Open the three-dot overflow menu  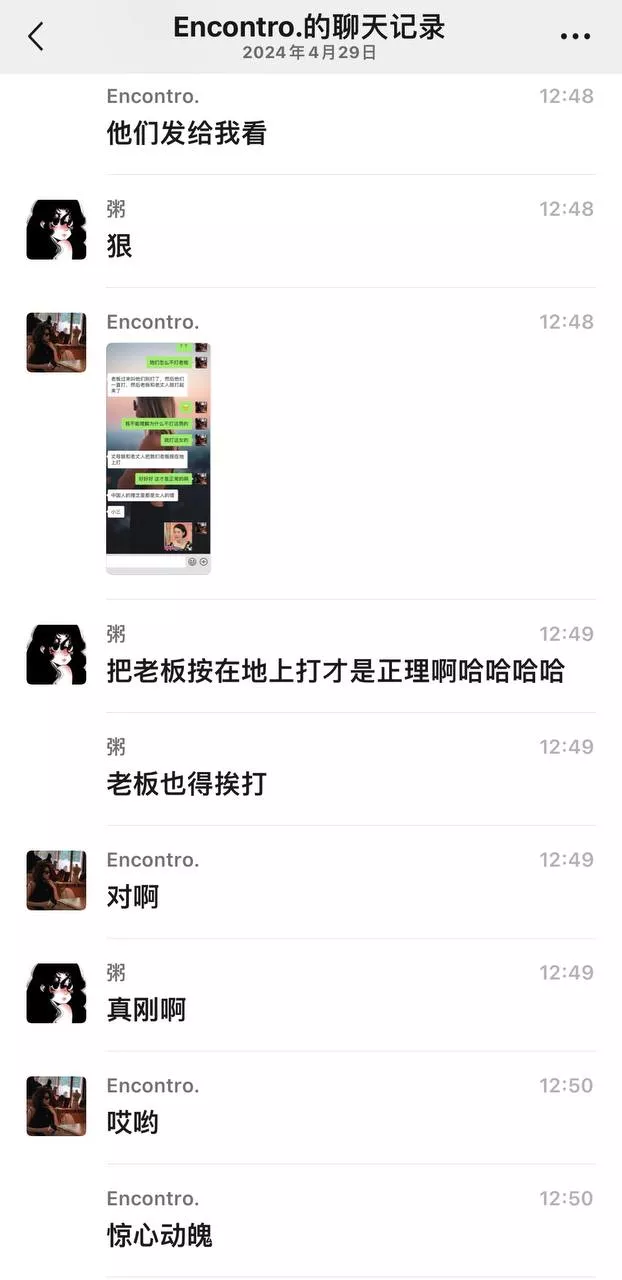tap(575, 37)
